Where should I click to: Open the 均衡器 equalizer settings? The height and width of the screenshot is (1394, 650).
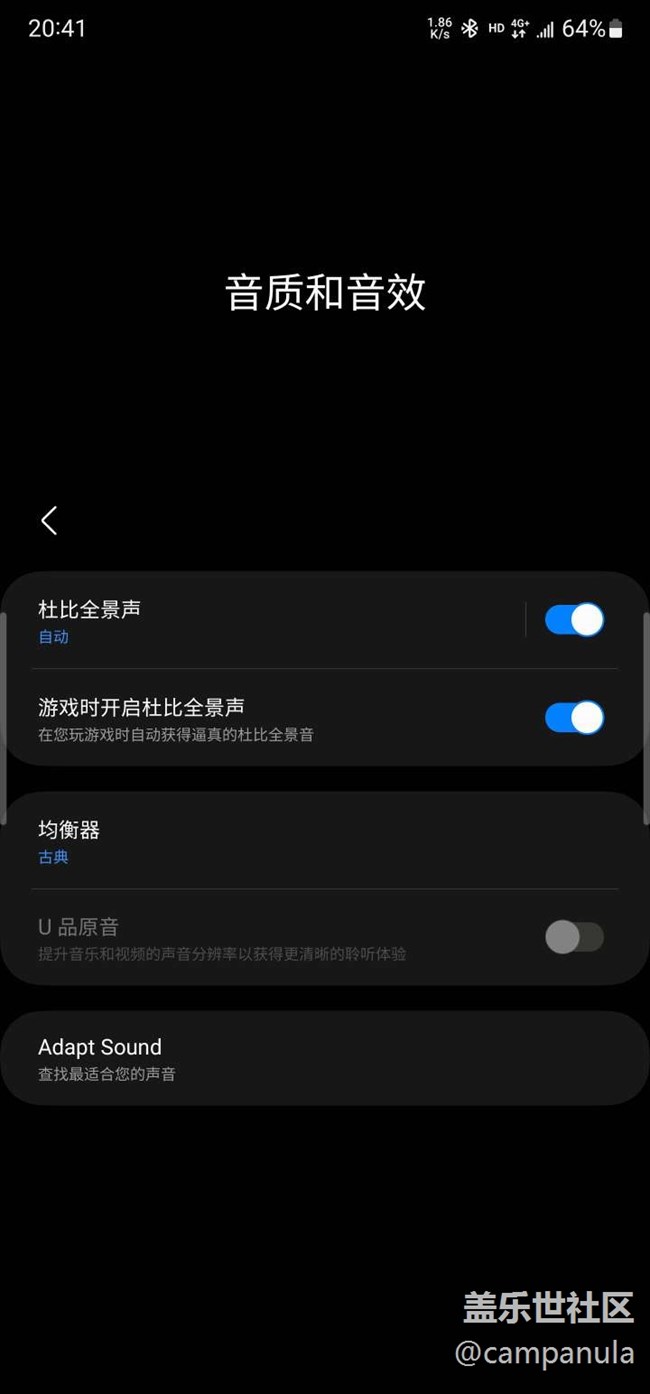click(x=325, y=841)
